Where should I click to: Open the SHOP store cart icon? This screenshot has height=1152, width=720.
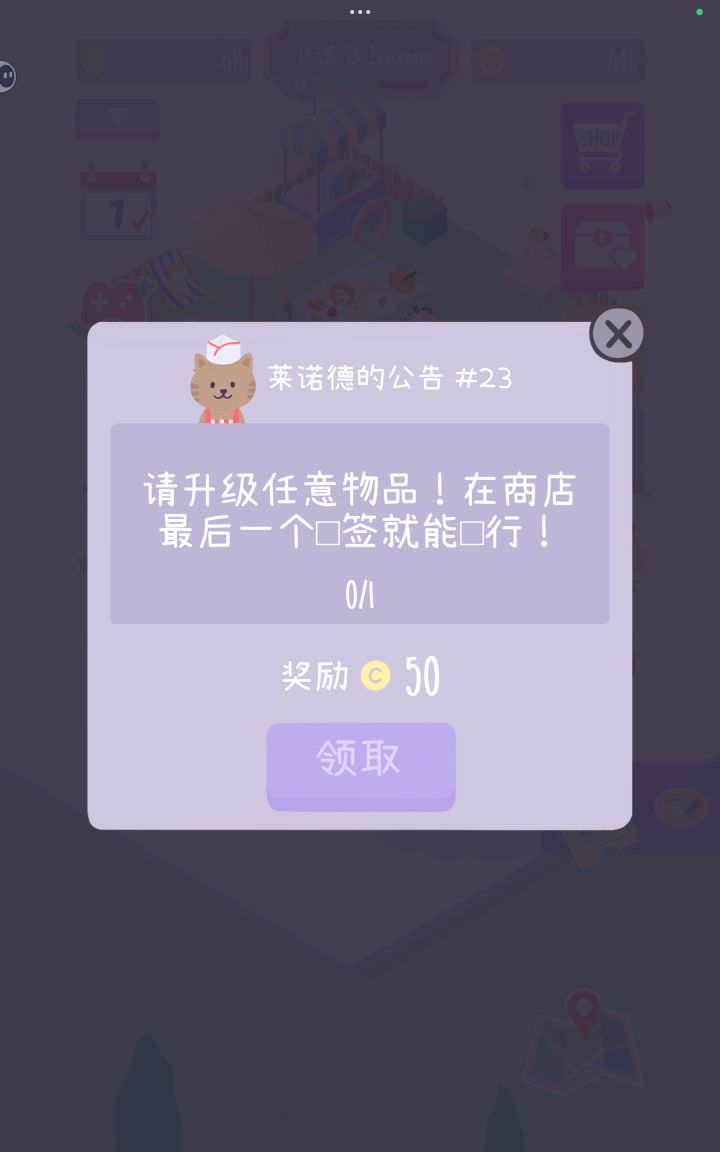point(600,146)
